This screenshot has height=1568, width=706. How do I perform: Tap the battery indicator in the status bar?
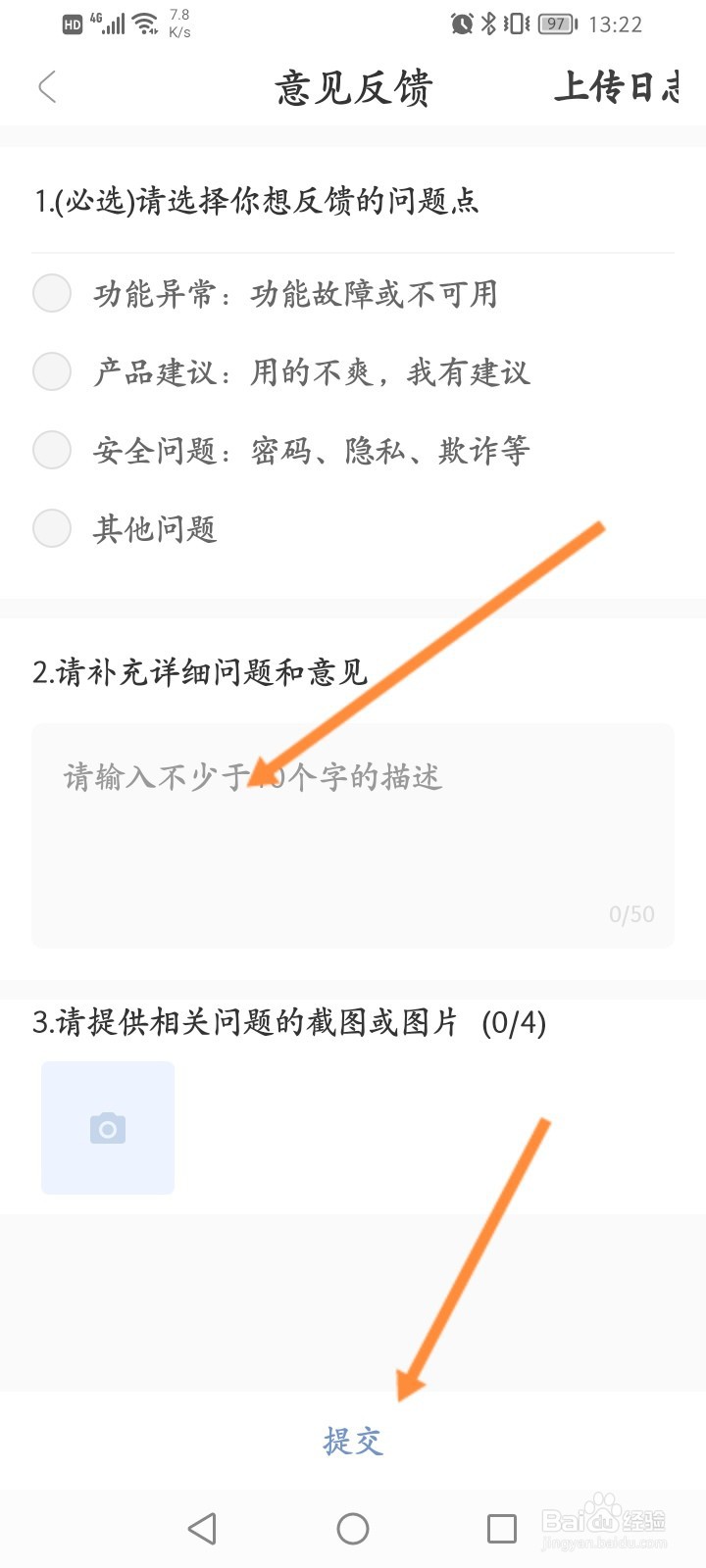tap(555, 24)
